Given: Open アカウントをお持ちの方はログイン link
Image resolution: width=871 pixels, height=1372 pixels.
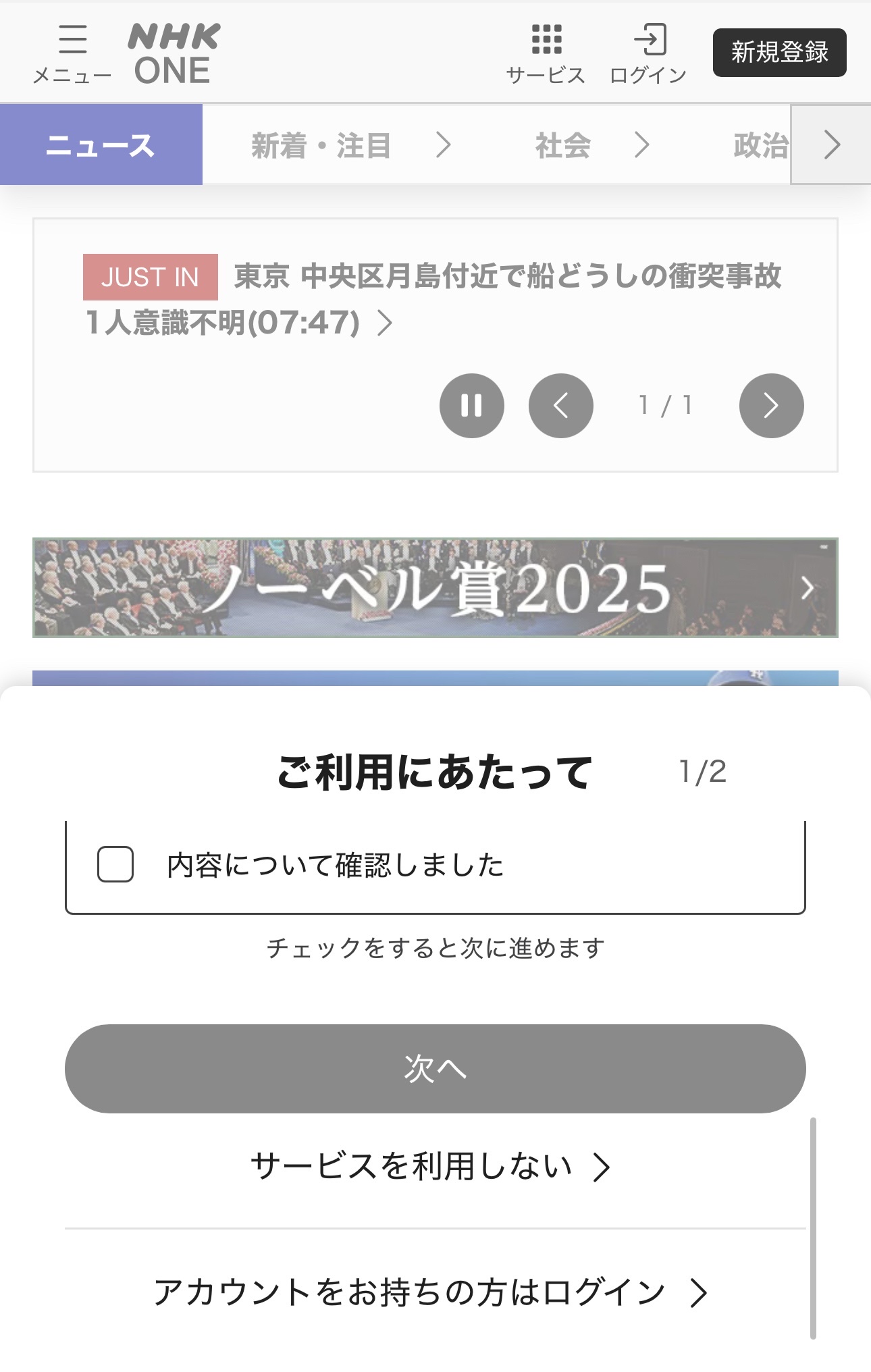Looking at the screenshot, I should click(x=431, y=1292).
